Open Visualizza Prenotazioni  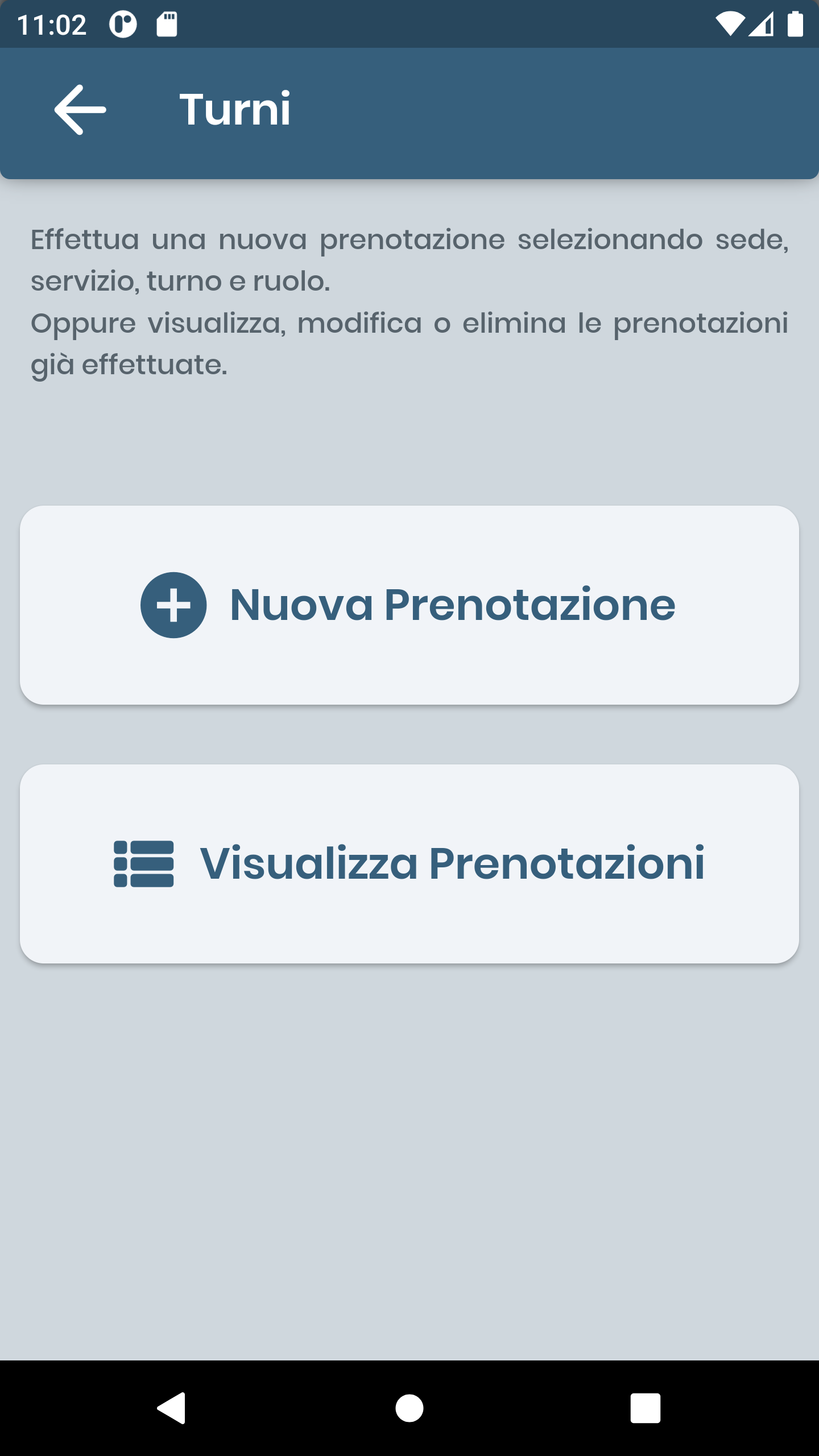pyautogui.click(x=409, y=863)
